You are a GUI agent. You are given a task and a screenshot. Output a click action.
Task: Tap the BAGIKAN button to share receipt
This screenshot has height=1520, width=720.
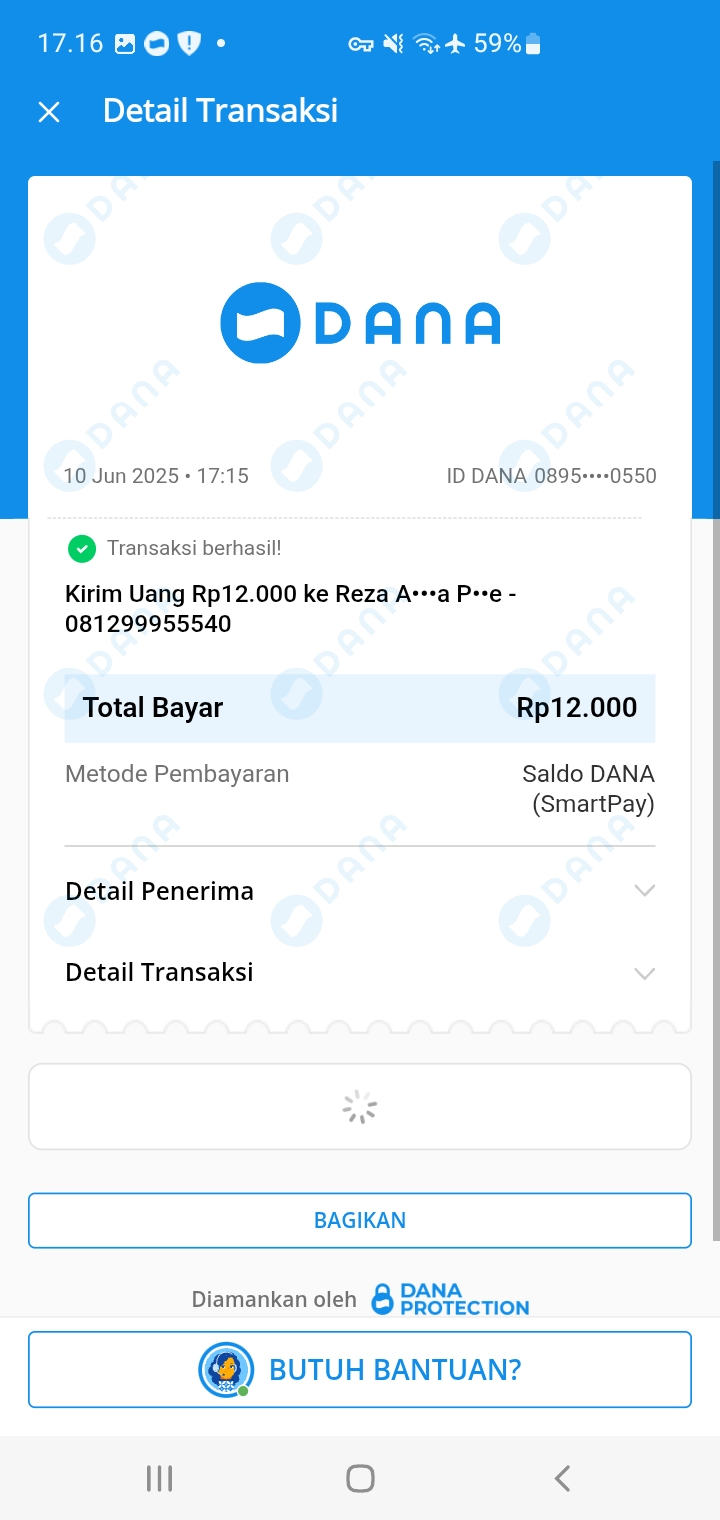coord(360,1220)
